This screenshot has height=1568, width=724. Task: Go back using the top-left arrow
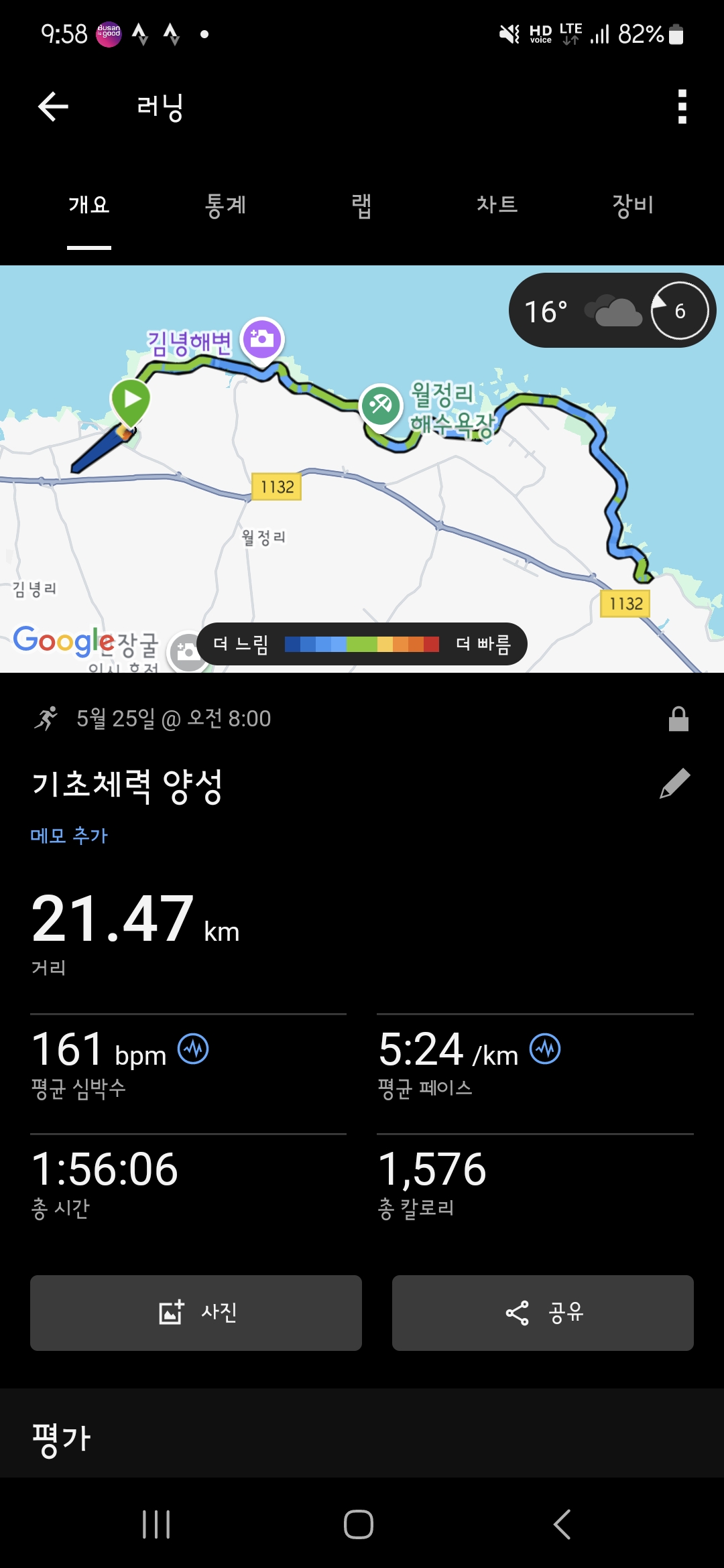[54, 107]
